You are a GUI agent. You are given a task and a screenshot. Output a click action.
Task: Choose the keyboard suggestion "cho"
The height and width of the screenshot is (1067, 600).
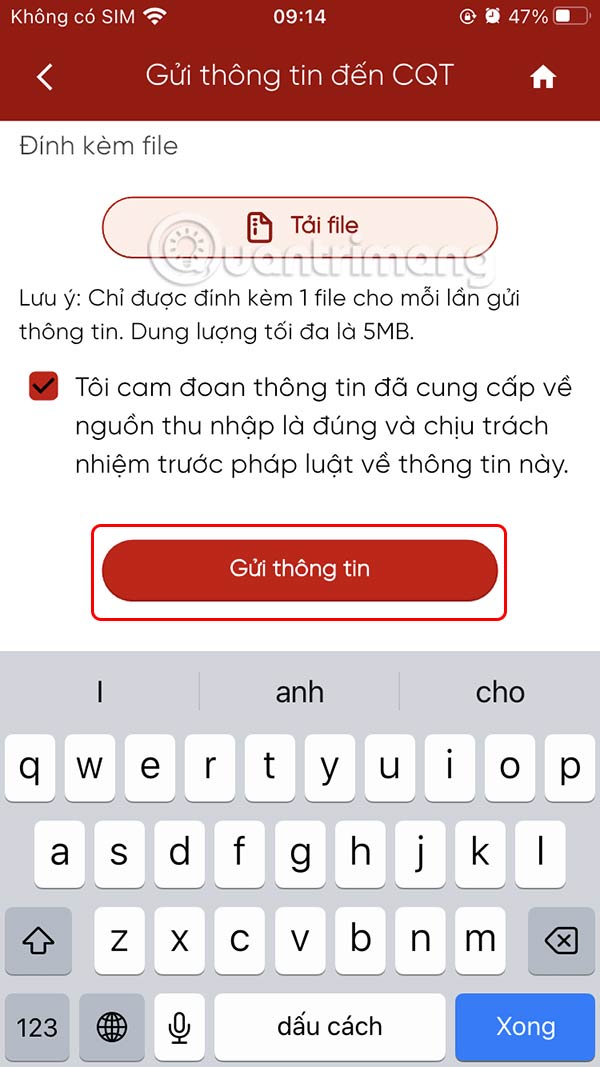500,692
